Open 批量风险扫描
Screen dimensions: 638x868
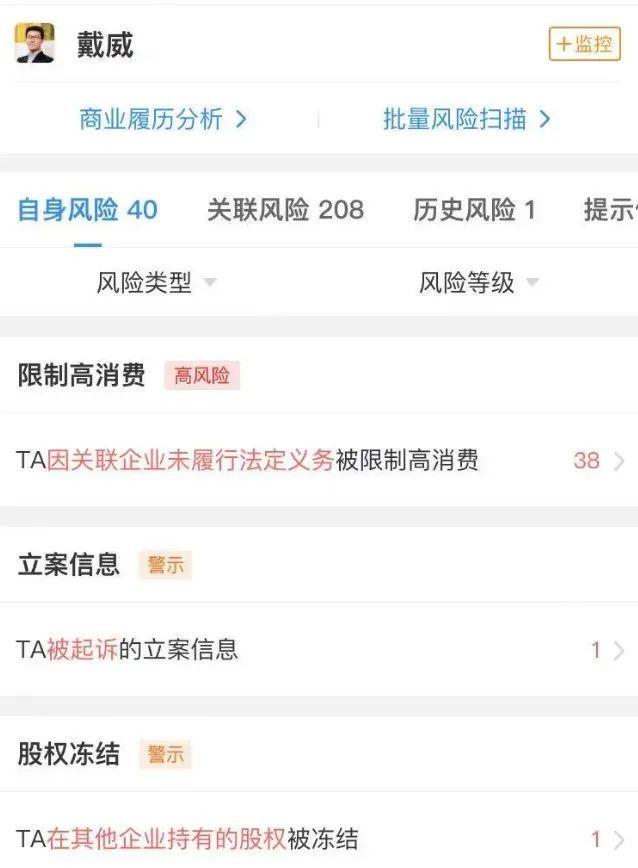point(467,119)
